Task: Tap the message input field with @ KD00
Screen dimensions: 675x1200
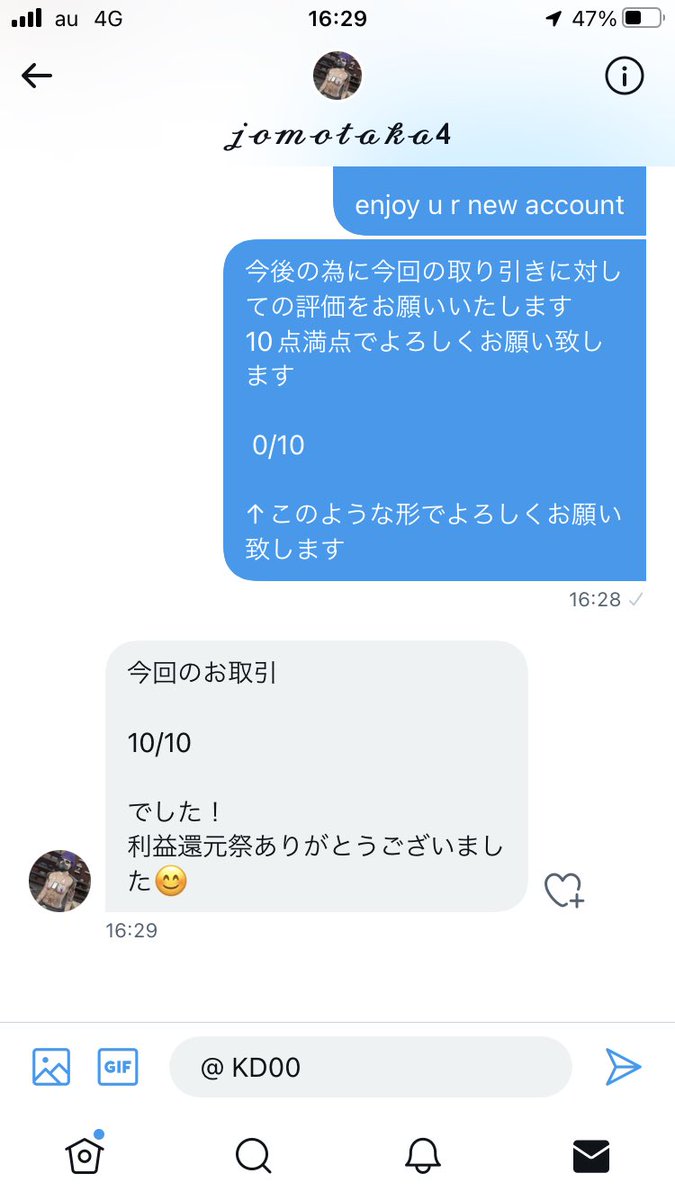Action: click(371, 1067)
